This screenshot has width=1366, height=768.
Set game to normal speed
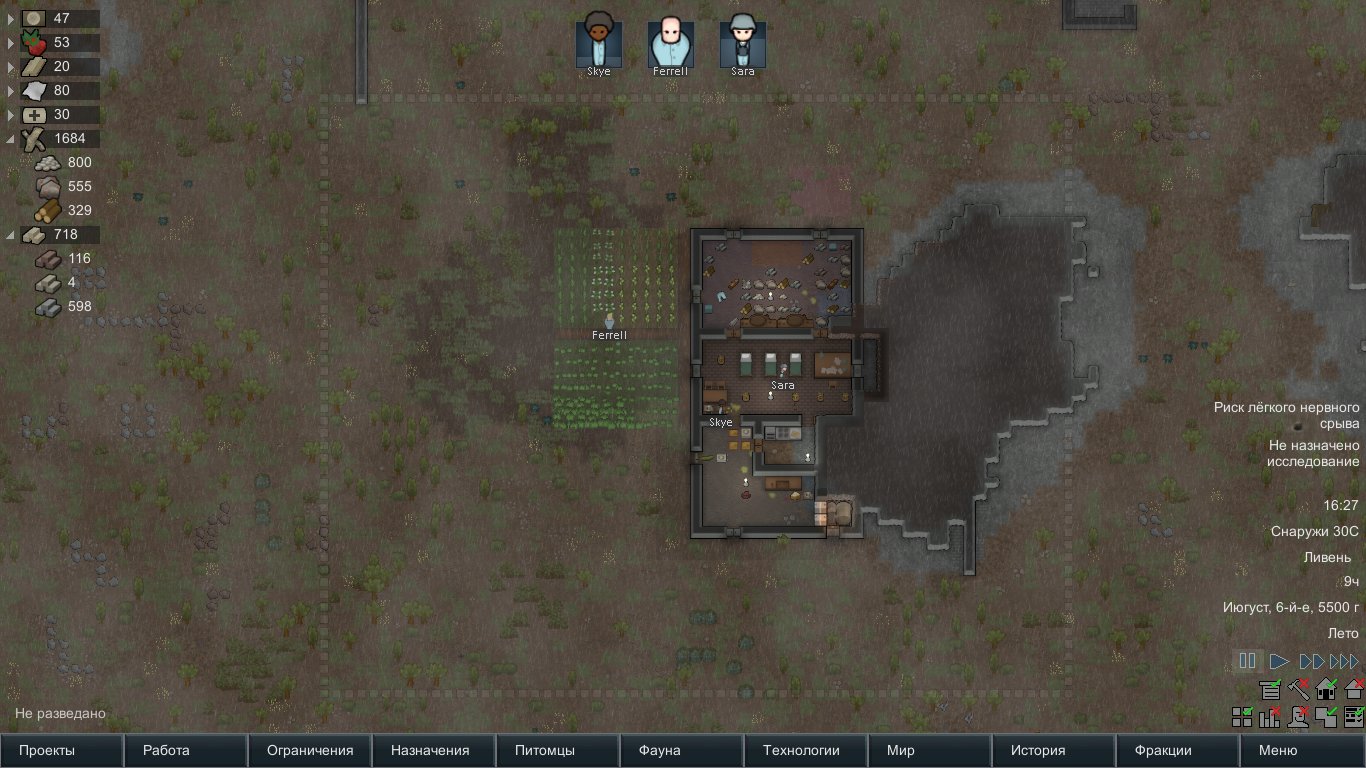coord(1278,661)
